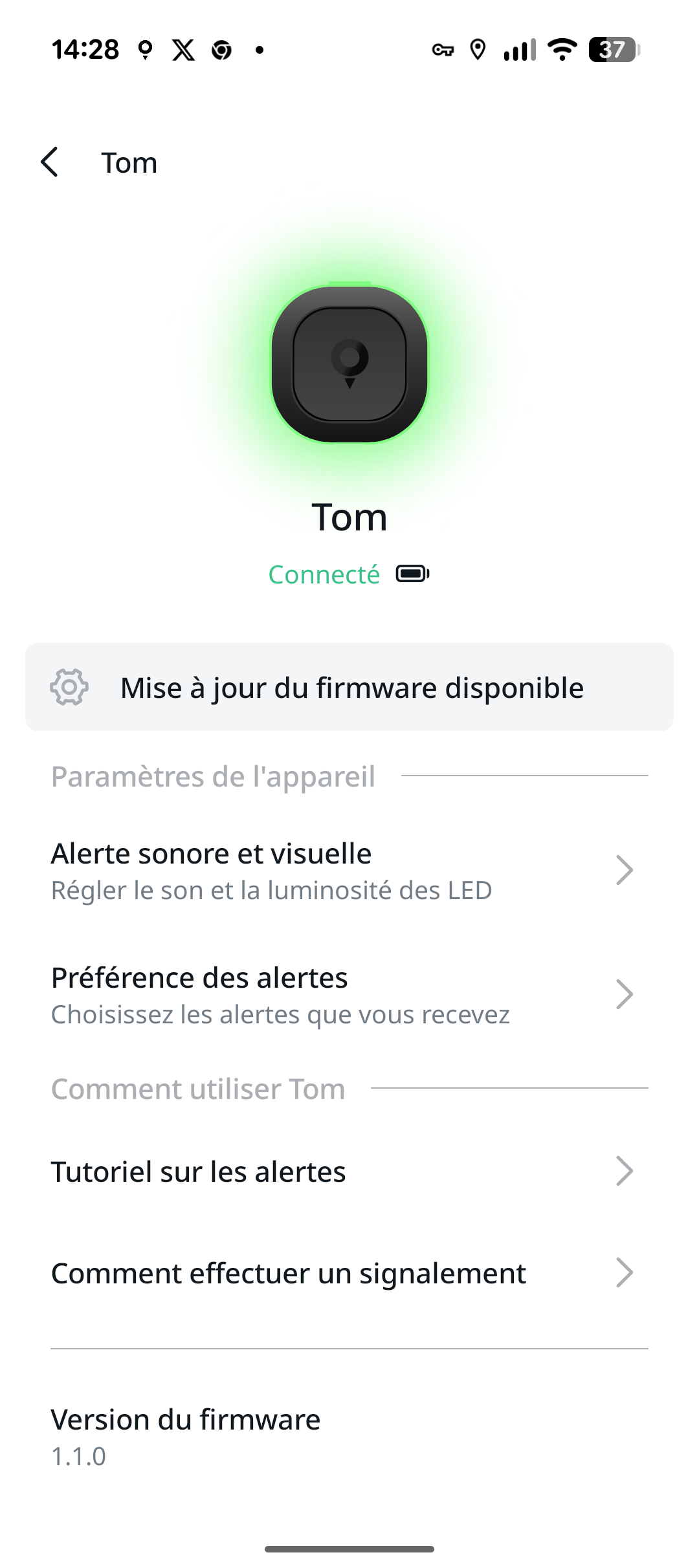The width and height of the screenshot is (699, 1568).
Task: Tap the gear icon on the firmware banner
Action: click(x=69, y=688)
